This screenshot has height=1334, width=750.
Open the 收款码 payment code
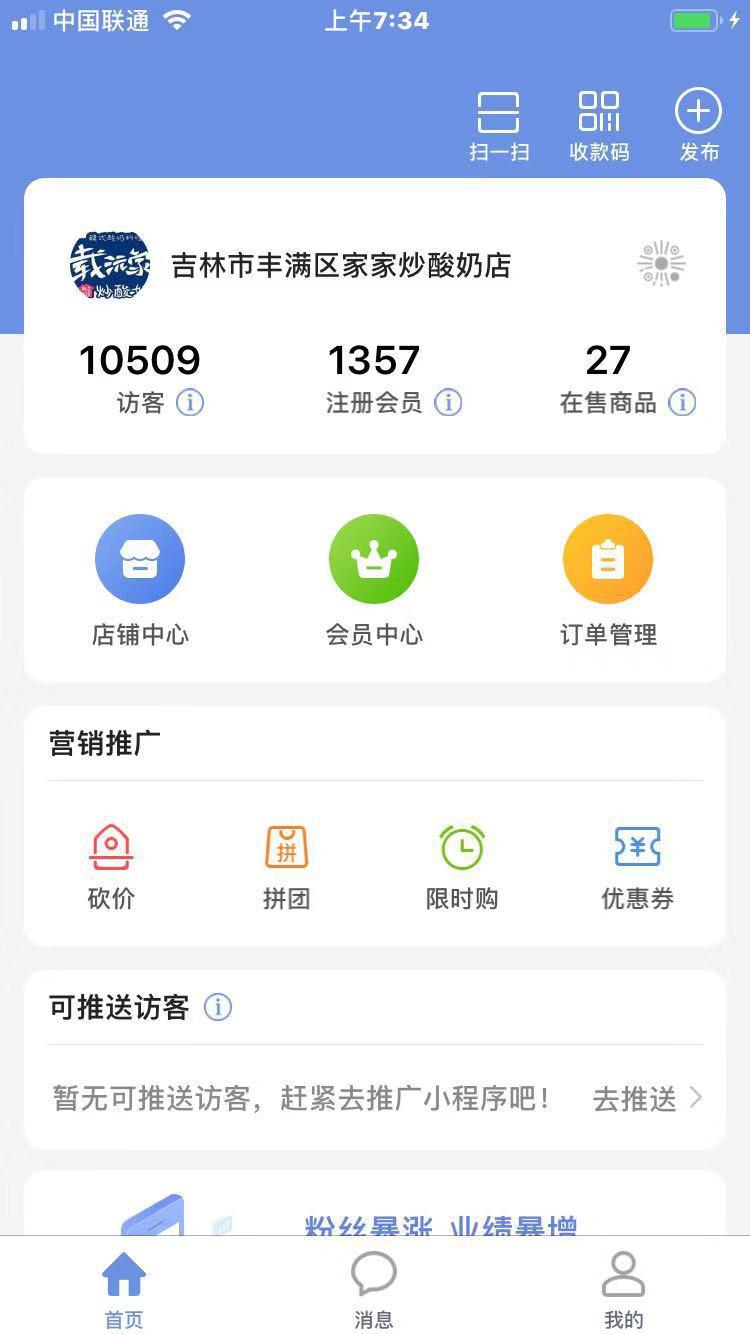(597, 123)
